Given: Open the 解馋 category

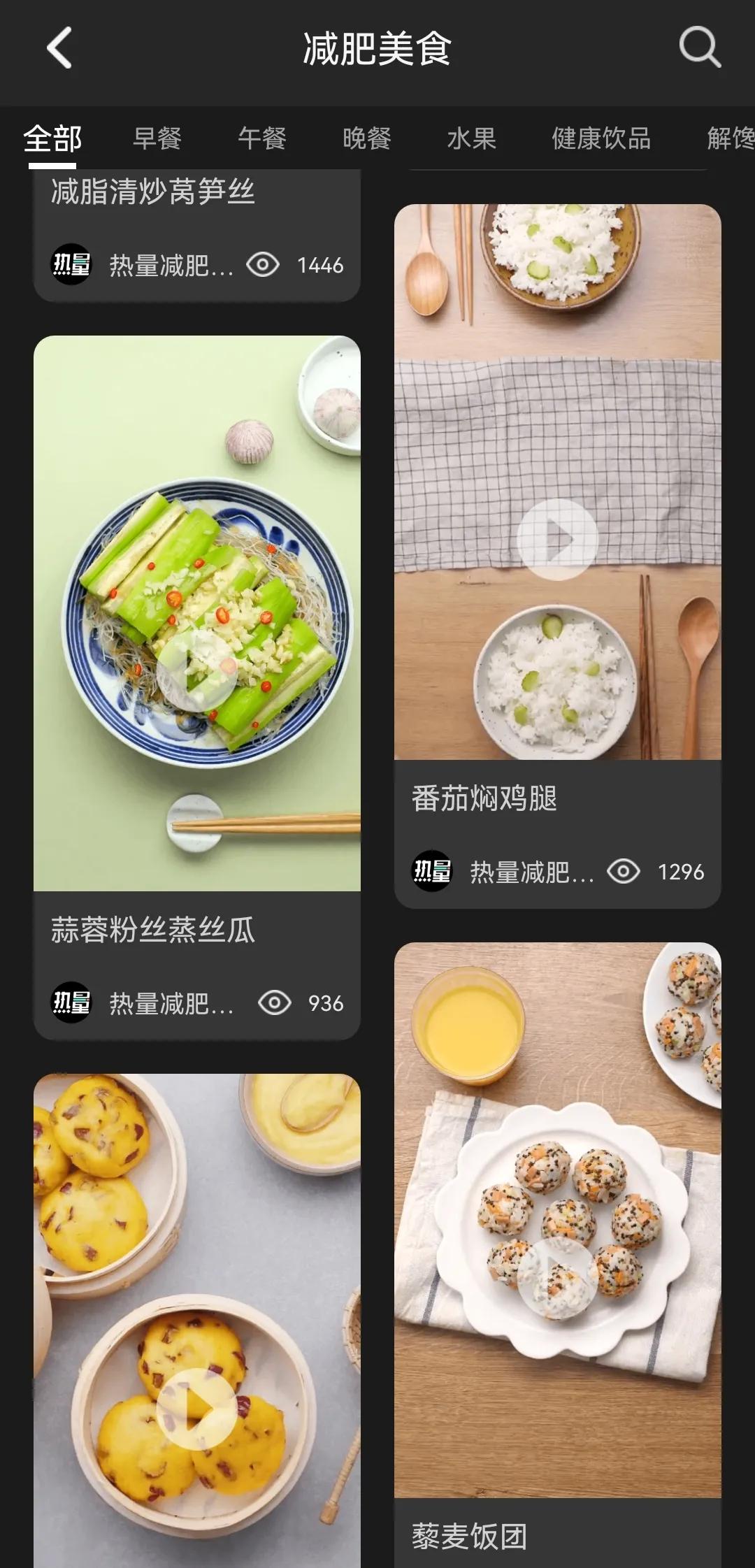Looking at the screenshot, I should (729, 139).
